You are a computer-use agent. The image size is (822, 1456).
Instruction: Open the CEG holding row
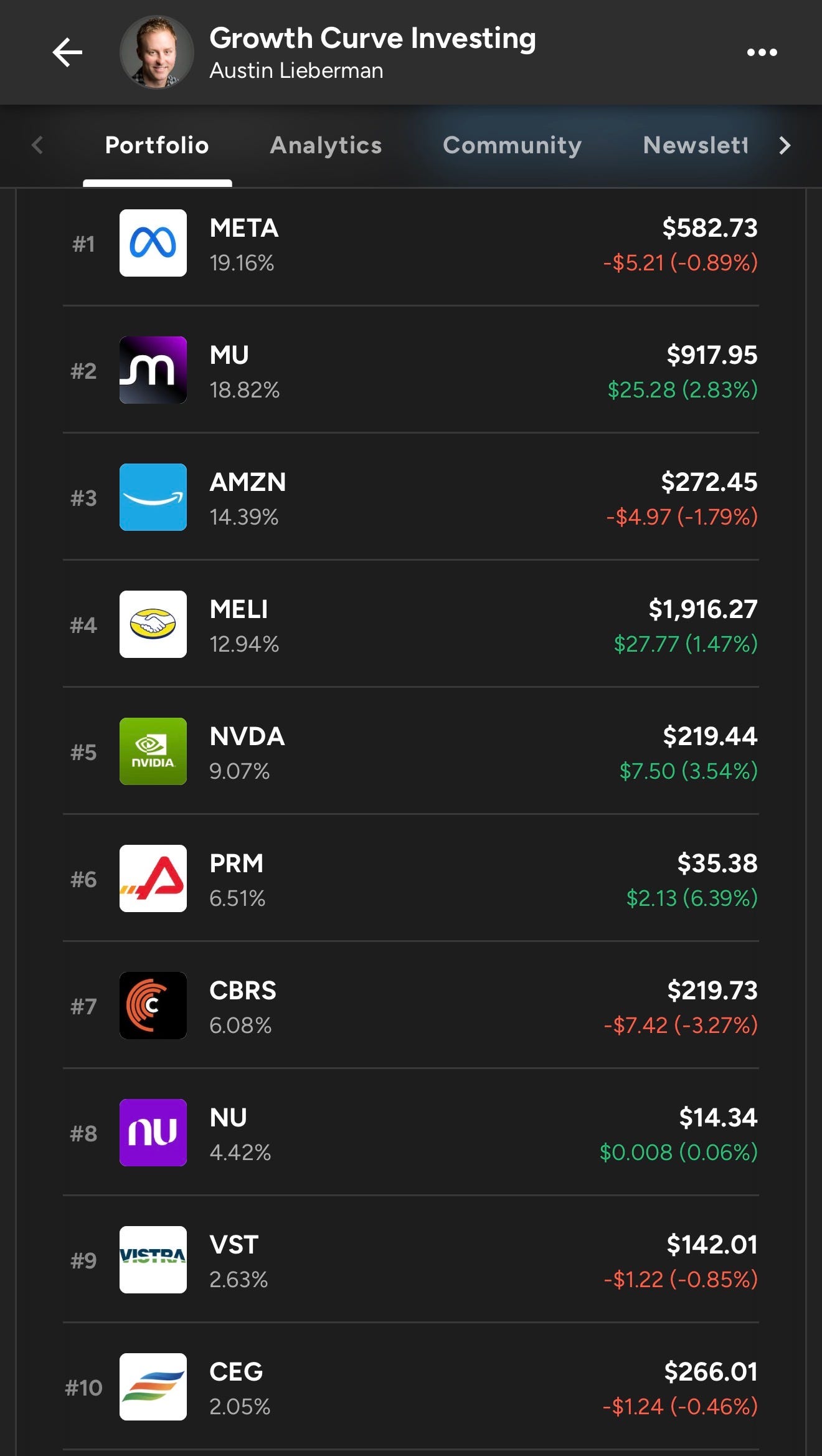tap(411, 1387)
